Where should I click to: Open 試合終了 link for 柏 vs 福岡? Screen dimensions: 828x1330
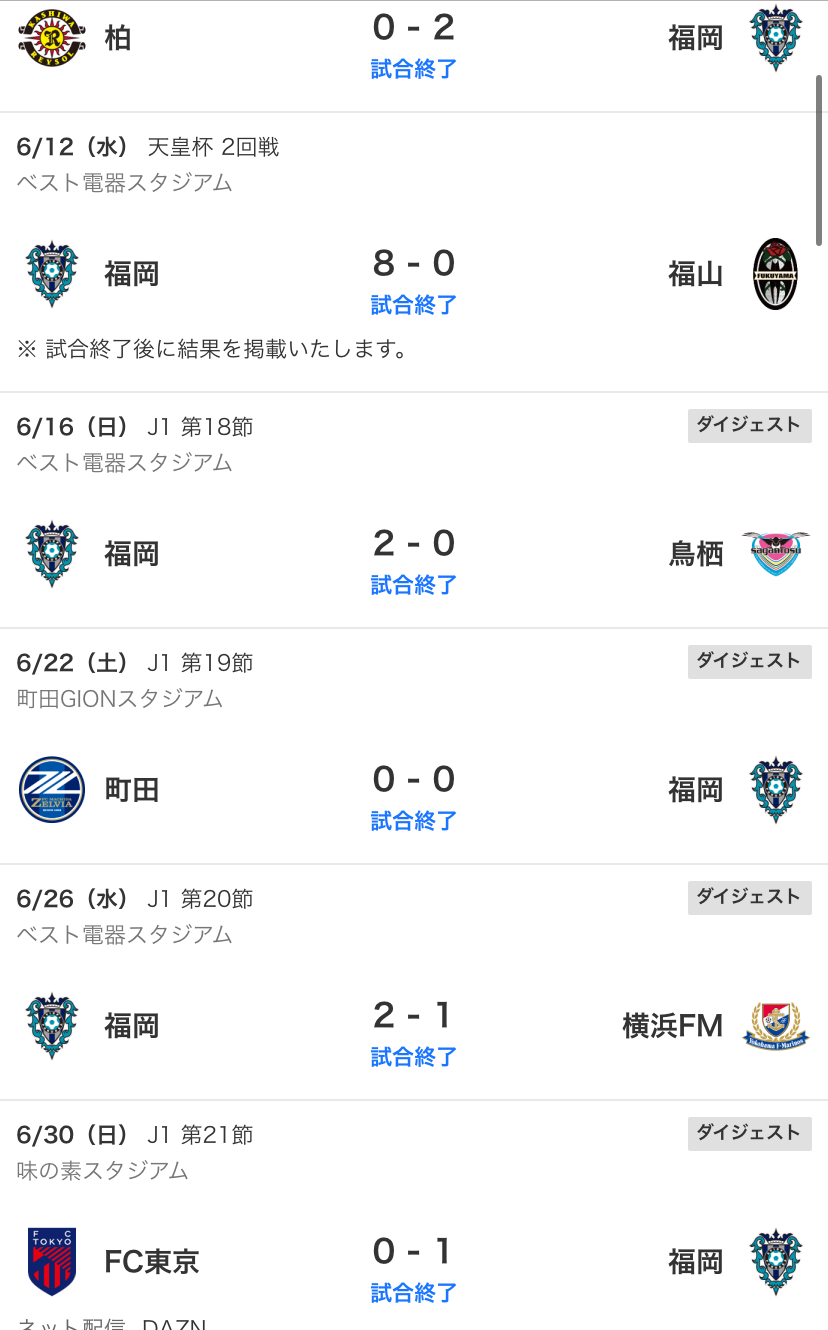(414, 69)
